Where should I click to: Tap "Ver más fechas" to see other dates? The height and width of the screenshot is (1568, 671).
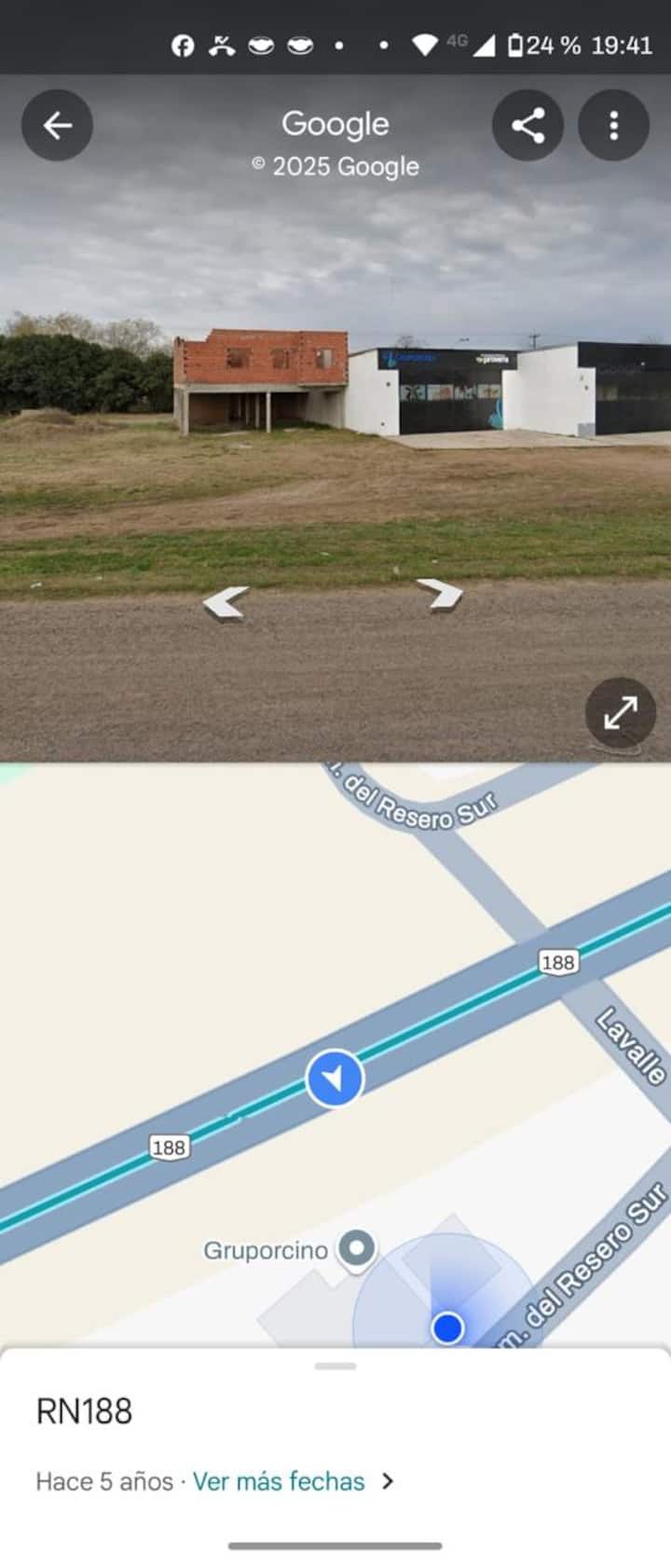[x=279, y=1481]
